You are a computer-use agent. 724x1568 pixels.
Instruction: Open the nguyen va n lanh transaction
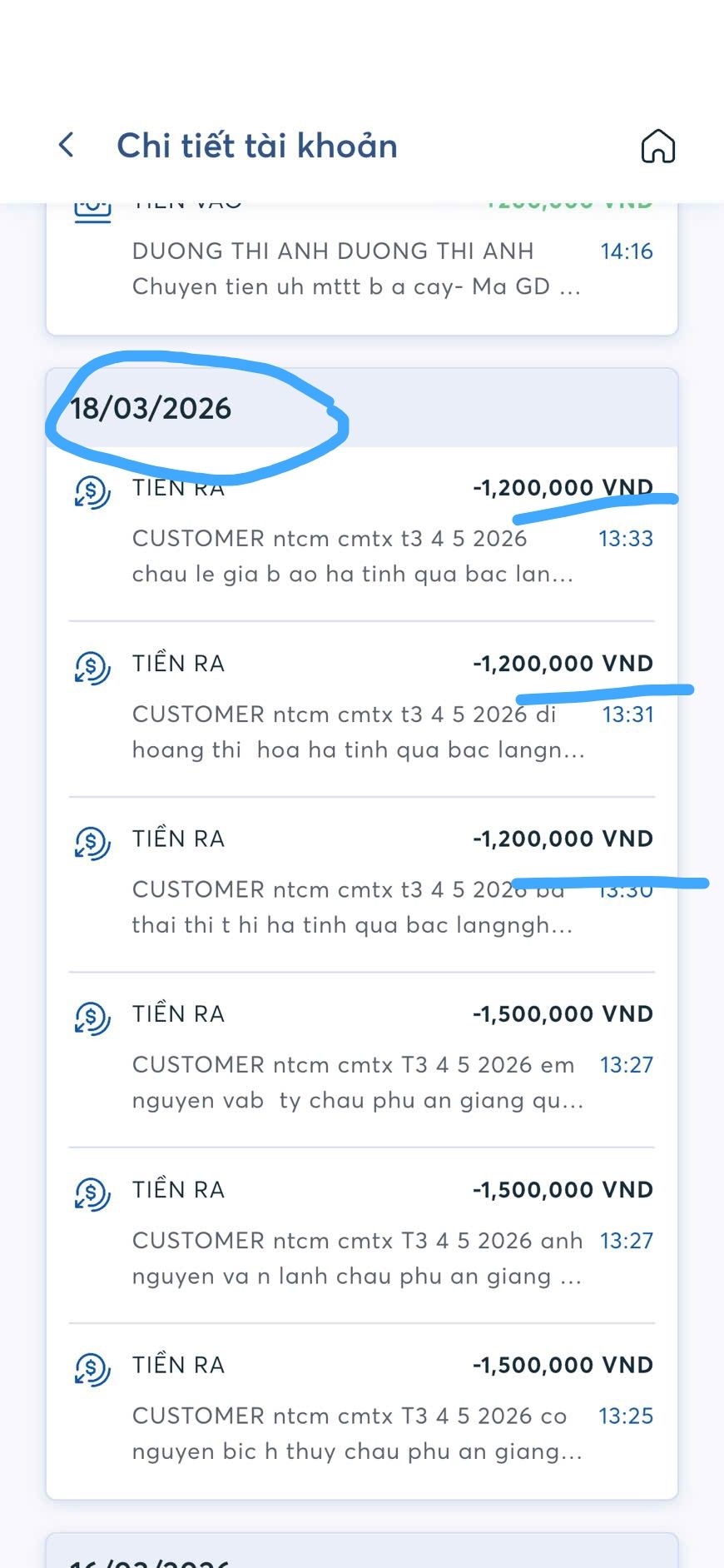pos(361,1234)
